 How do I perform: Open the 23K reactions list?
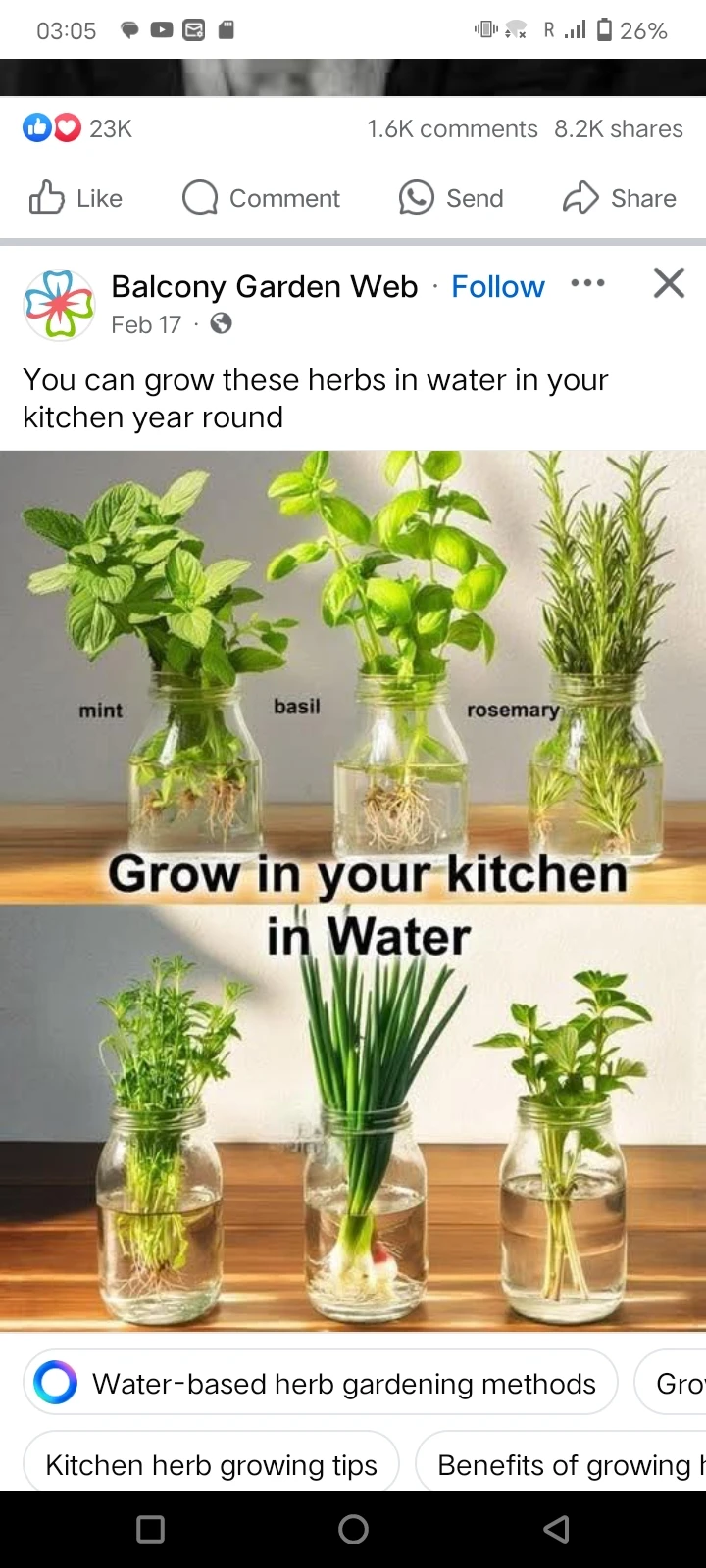78,128
